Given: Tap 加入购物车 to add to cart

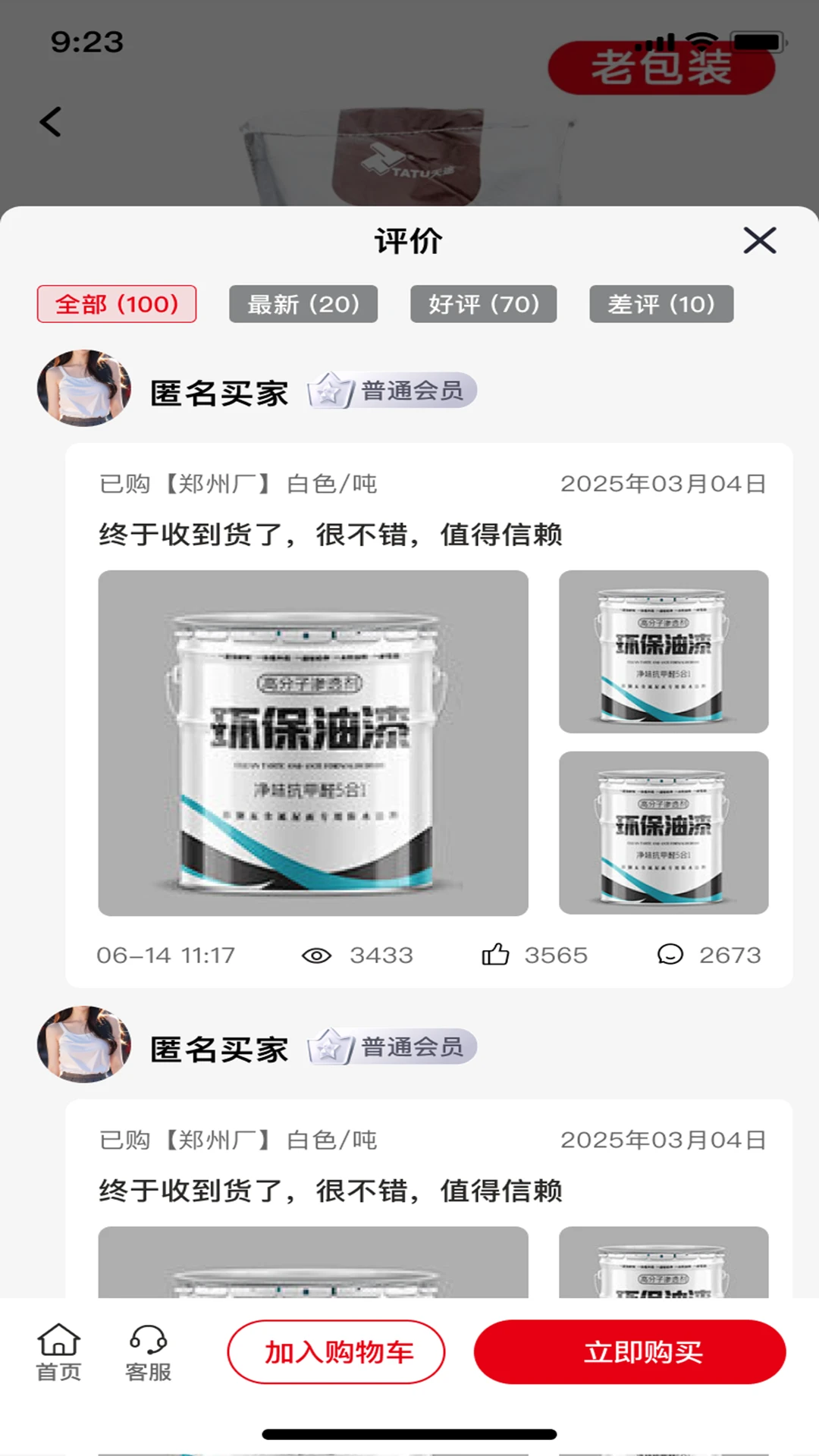Looking at the screenshot, I should tap(336, 1352).
